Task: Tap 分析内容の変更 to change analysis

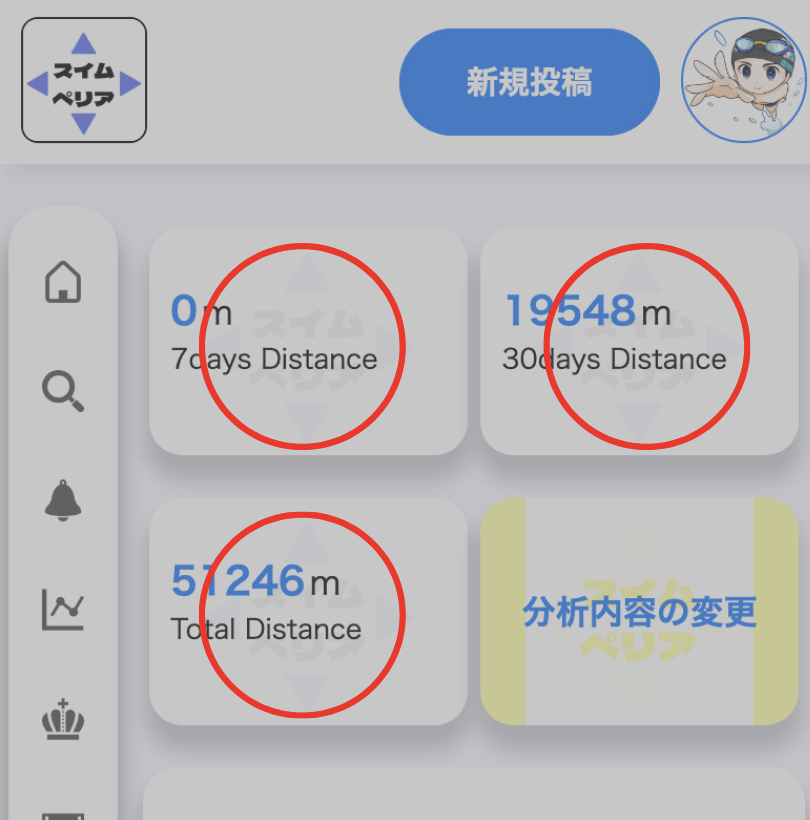Action: coord(639,611)
